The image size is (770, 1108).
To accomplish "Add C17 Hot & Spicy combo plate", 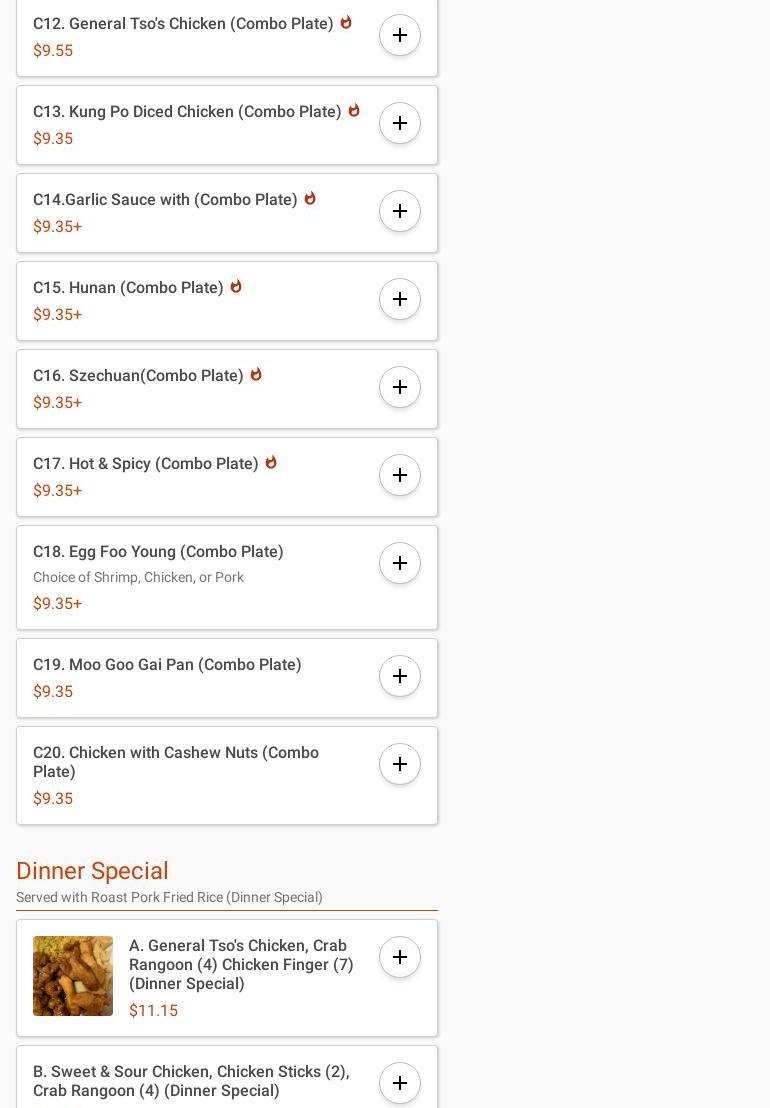I will tap(400, 476).
